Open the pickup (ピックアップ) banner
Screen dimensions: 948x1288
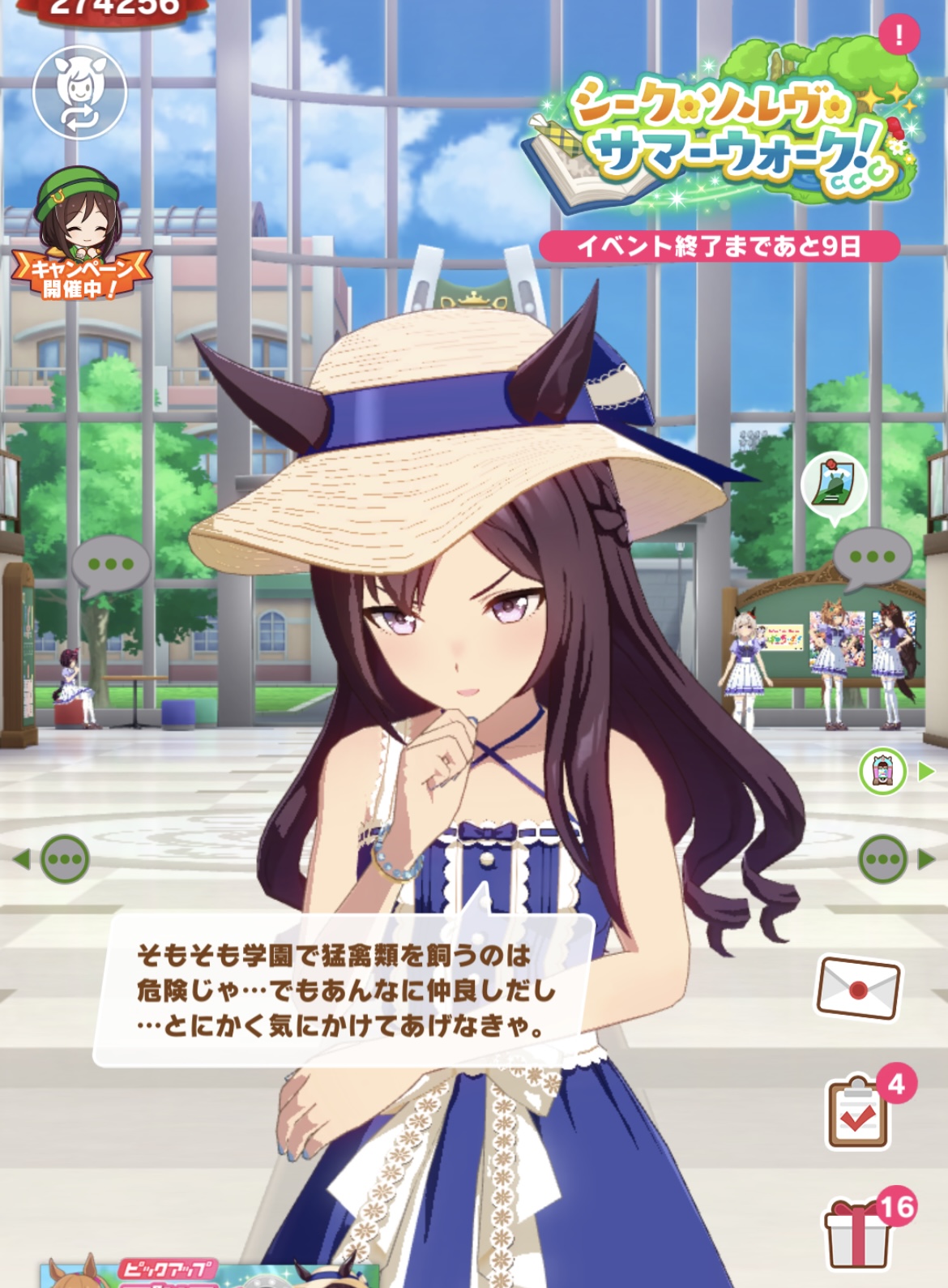pyautogui.click(x=211, y=1273)
